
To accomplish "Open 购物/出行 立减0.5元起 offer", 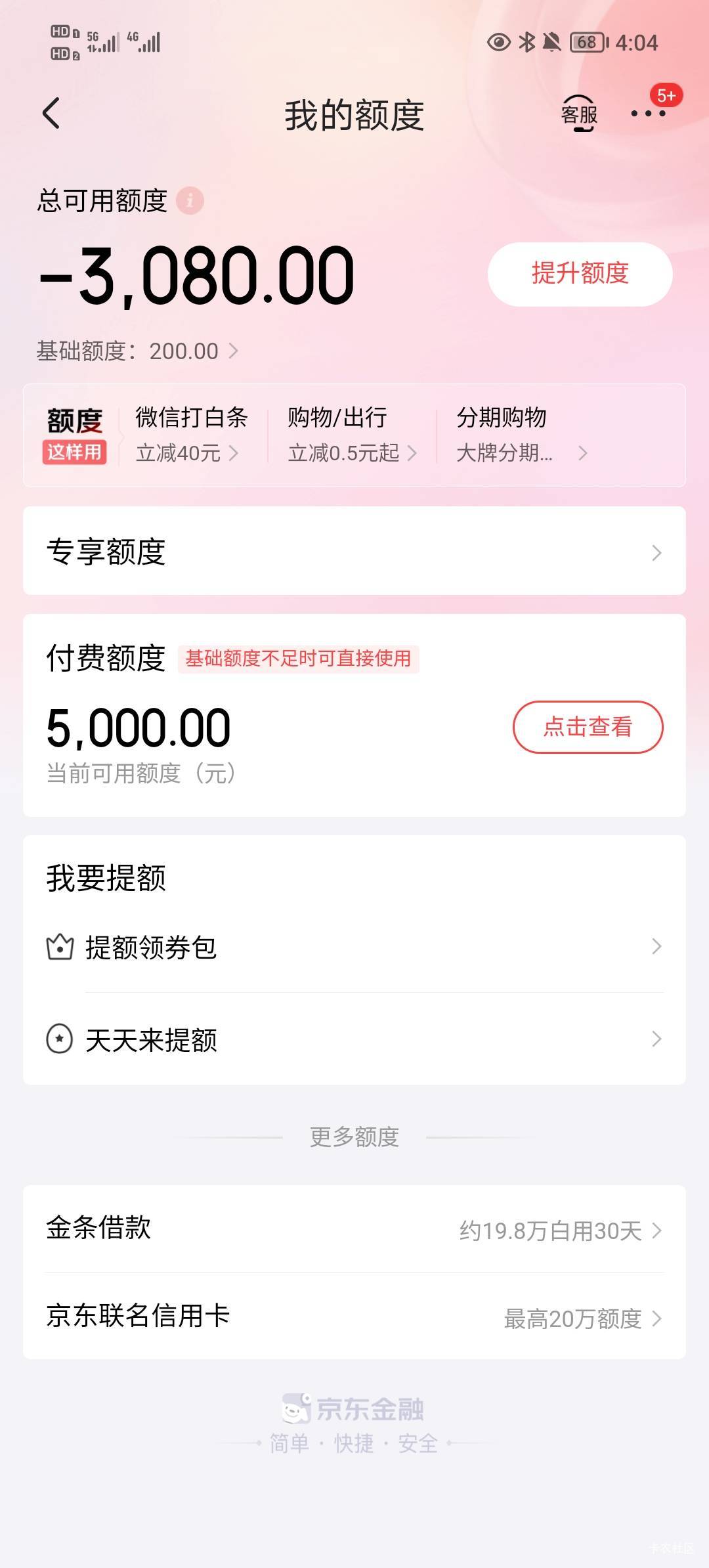I will coord(352,435).
